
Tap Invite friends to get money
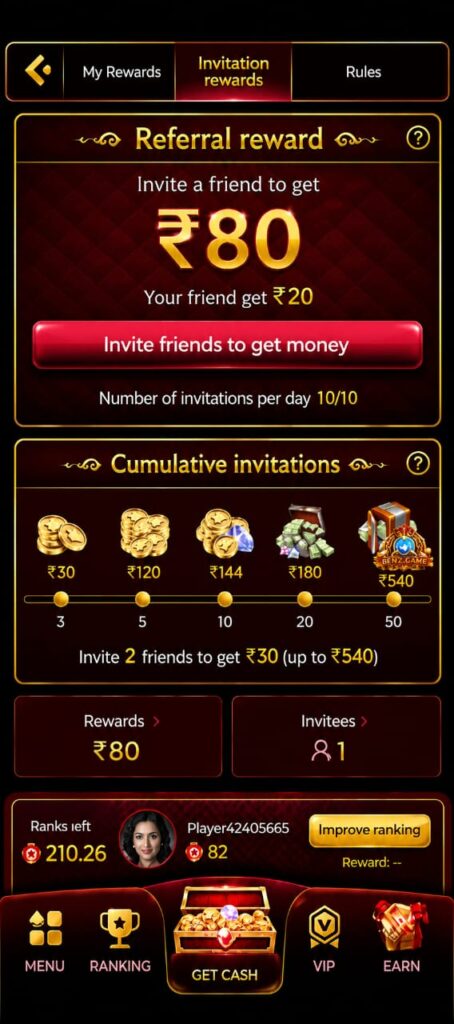pos(227,345)
